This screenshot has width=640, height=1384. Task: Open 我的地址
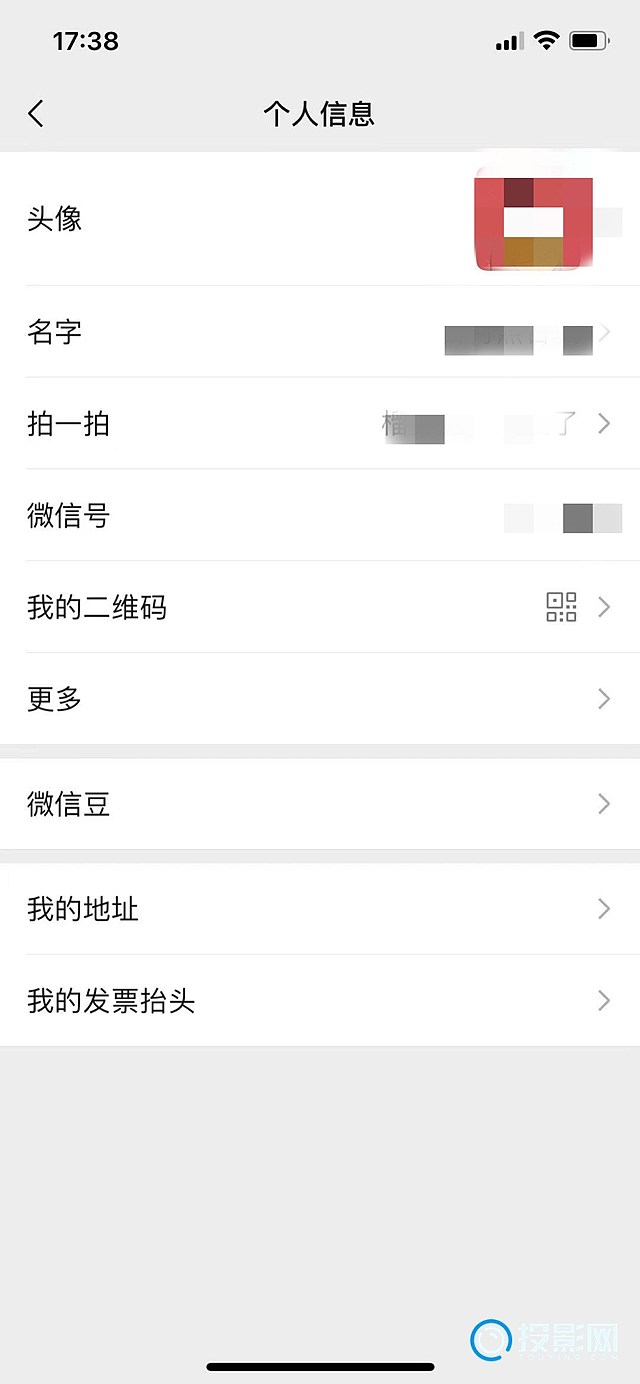[320, 909]
